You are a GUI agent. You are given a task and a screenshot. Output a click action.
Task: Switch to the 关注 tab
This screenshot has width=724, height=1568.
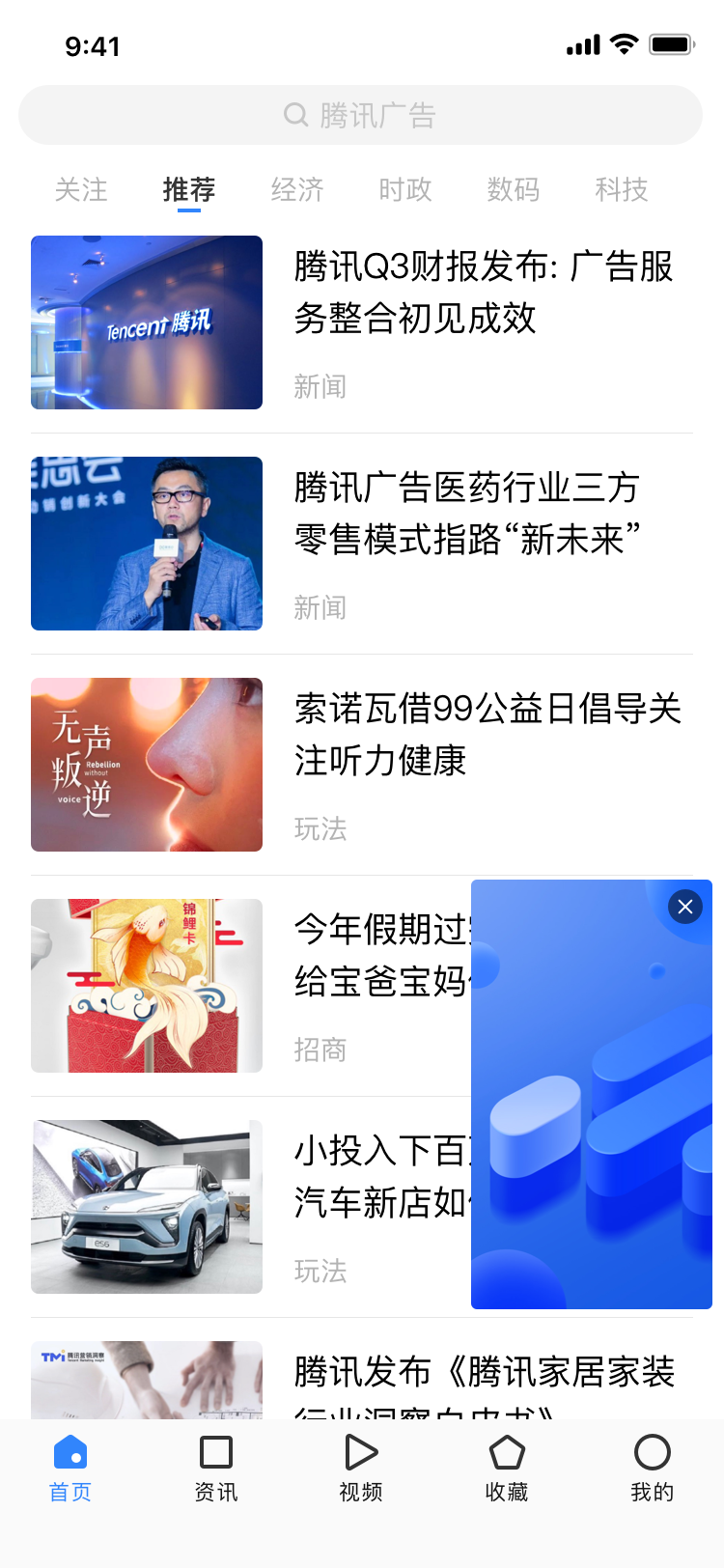[81, 189]
